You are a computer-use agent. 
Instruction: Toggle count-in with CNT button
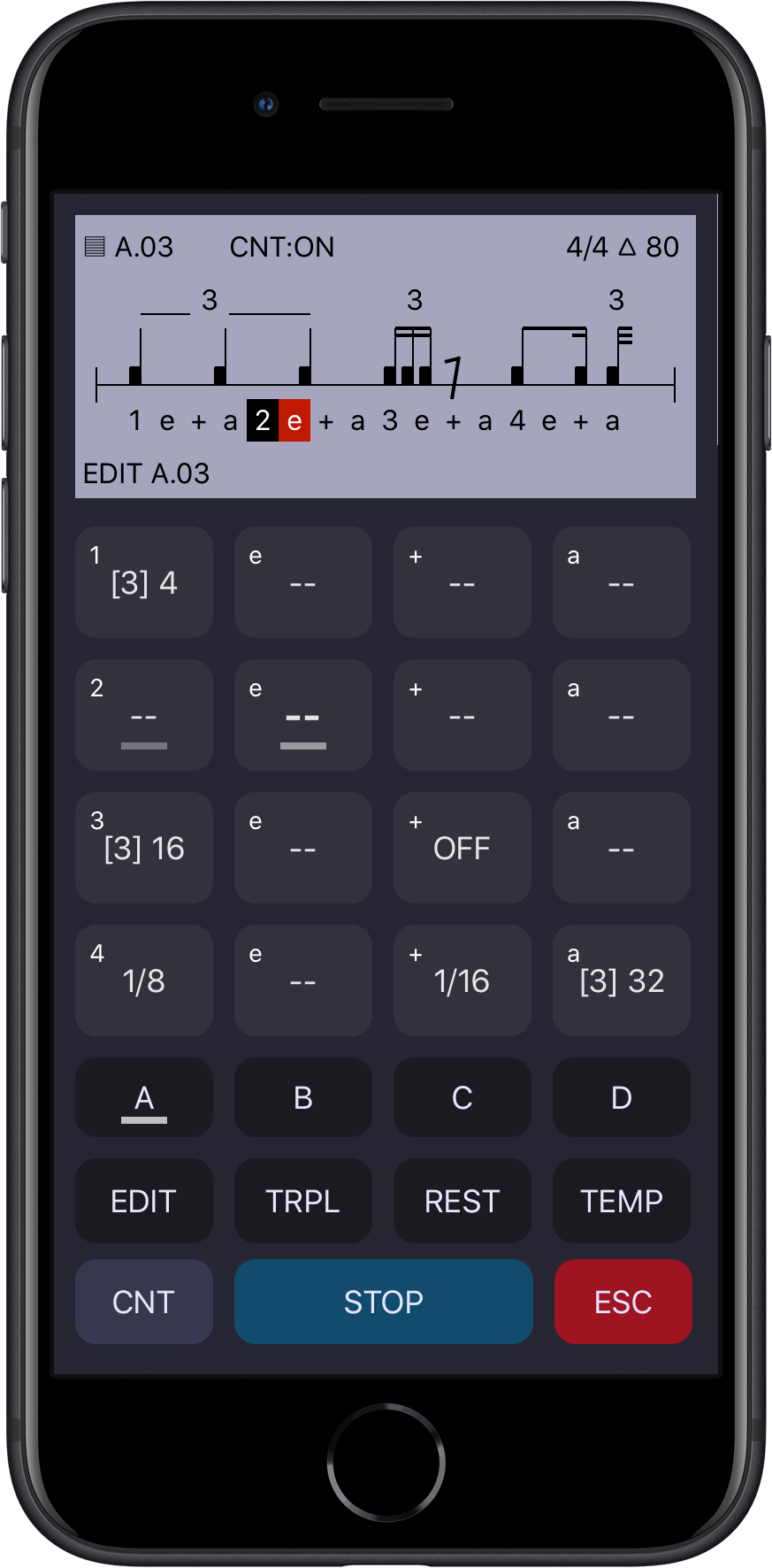coord(144,1302)
